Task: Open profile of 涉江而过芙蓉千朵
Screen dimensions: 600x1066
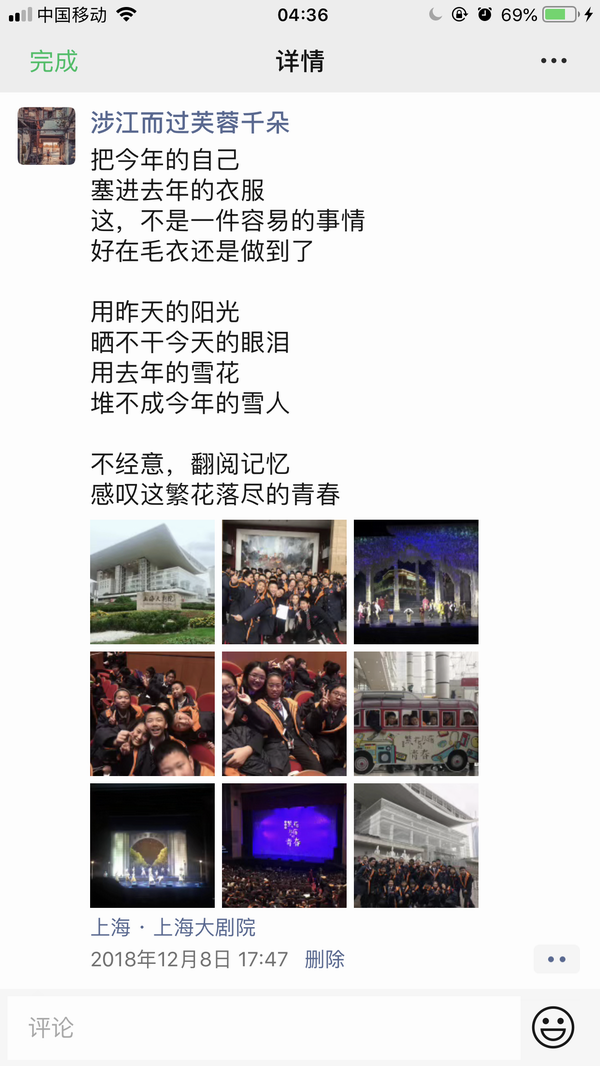Action: 190,123
